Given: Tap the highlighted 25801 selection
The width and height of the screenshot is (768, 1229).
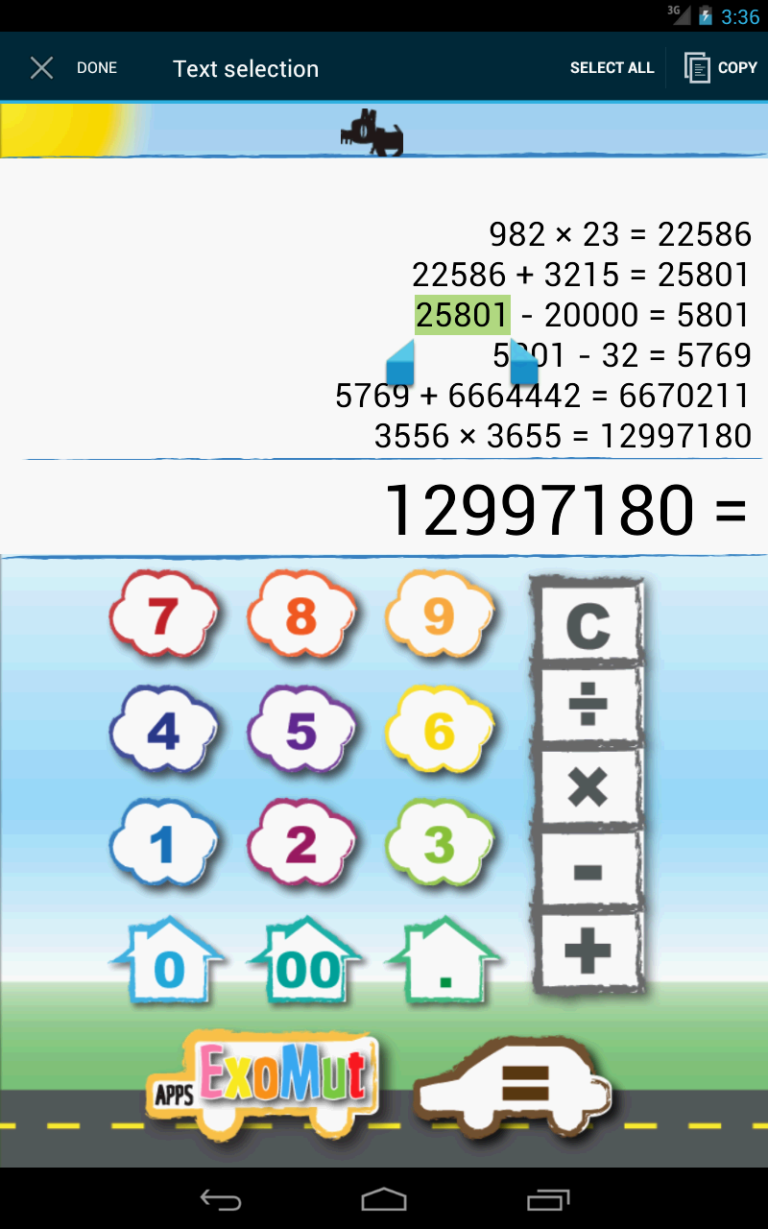Looking at the screenshot, I should (x=460, y=314).
